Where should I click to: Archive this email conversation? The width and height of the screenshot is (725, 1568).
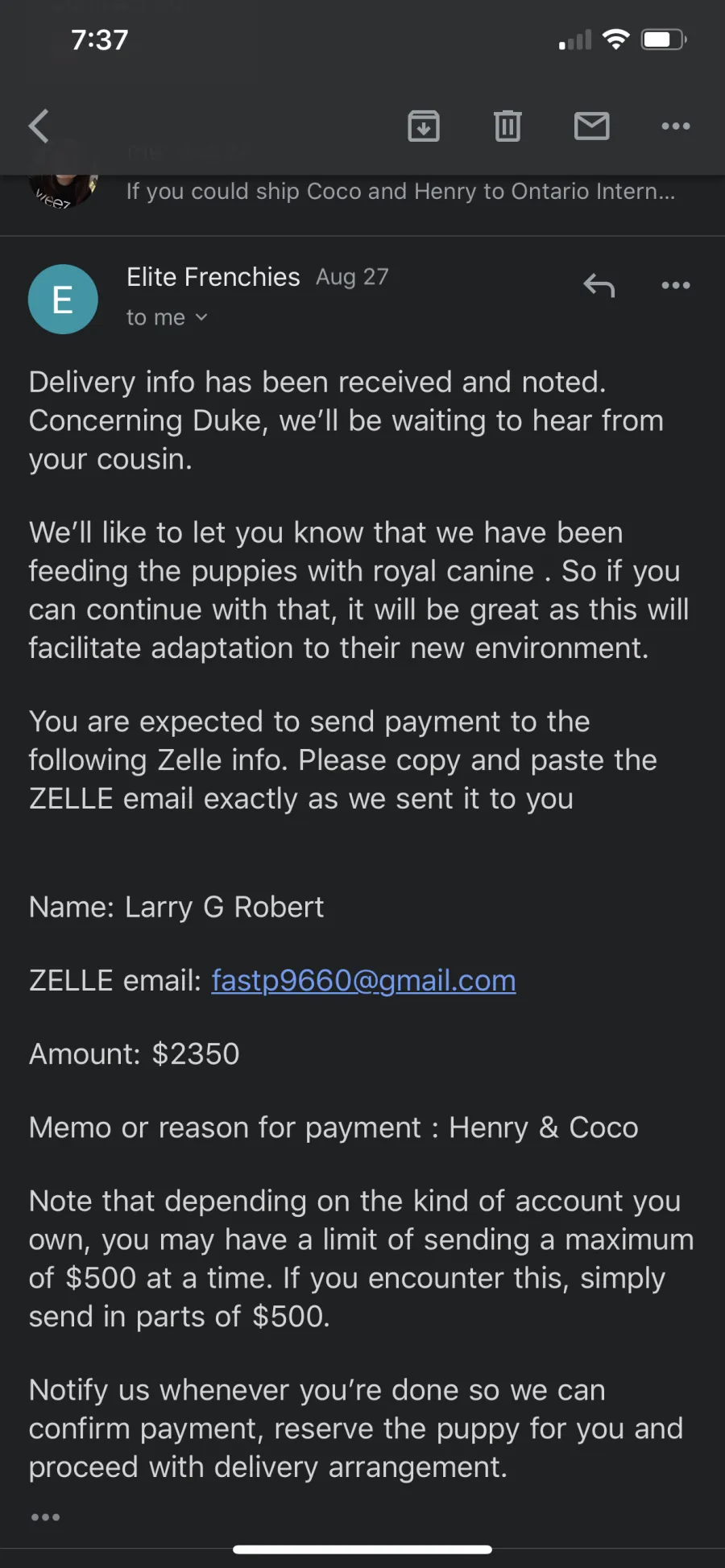coord(424,126)
